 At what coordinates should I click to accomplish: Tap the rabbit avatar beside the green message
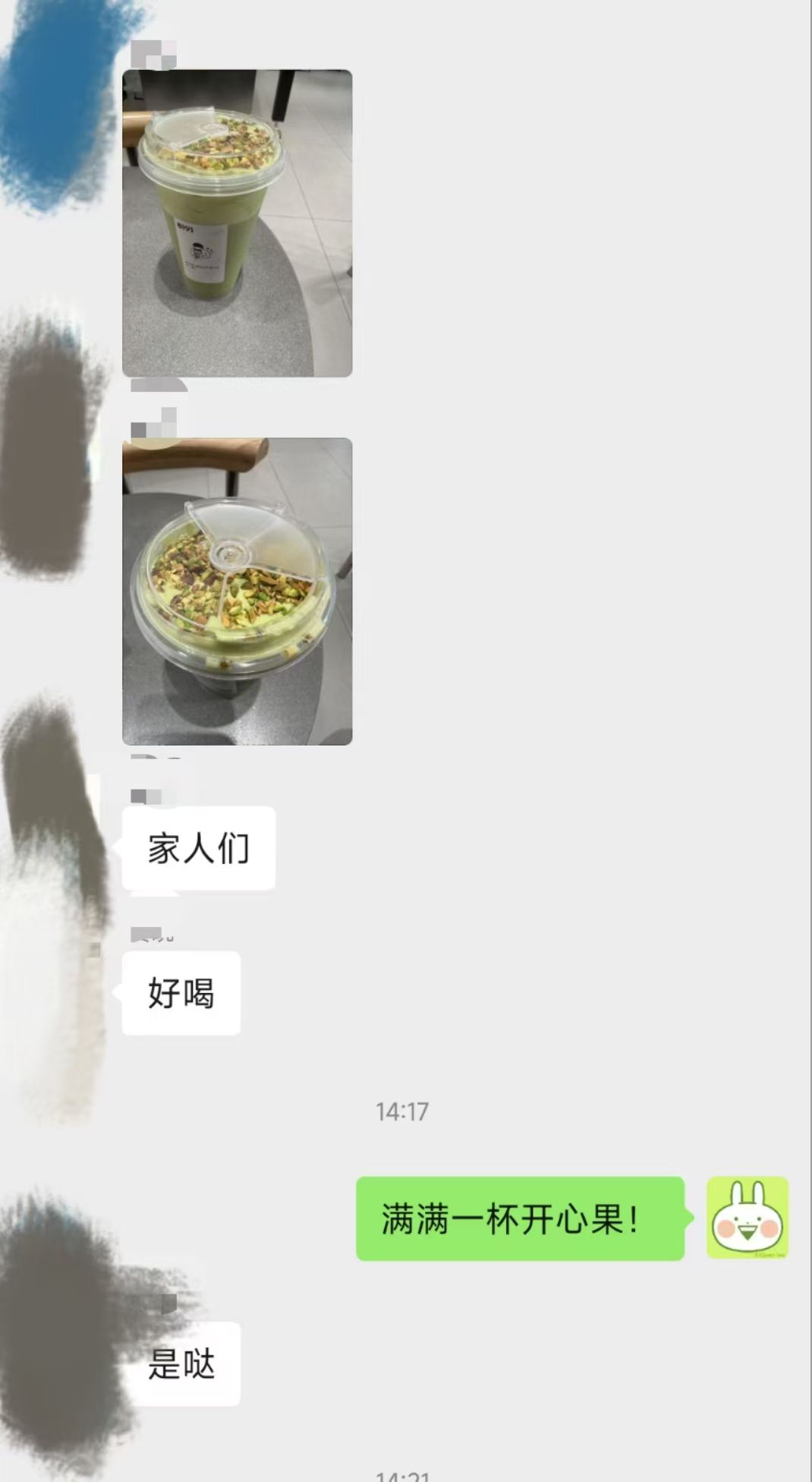747,1218
